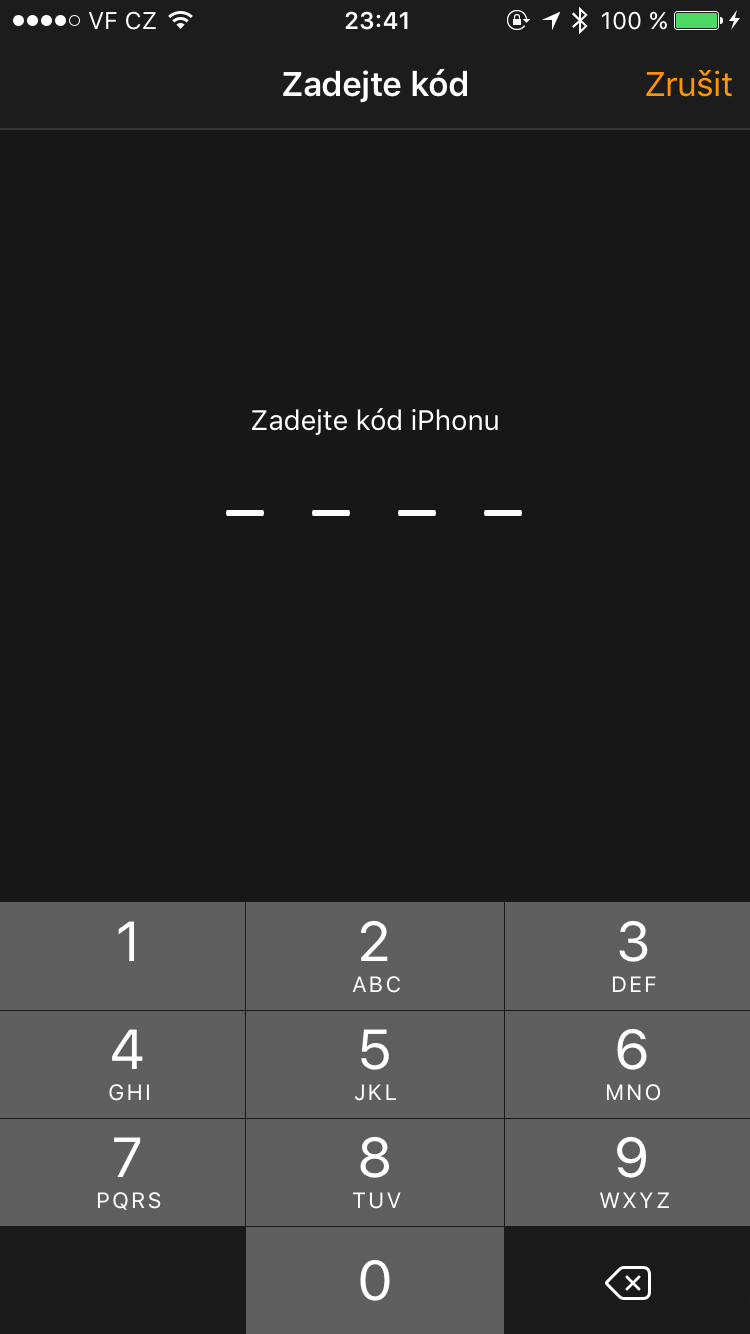Screen dimensions: 750x1334
Task: Enter digit 5 JKL
Action: (375, 1064)
